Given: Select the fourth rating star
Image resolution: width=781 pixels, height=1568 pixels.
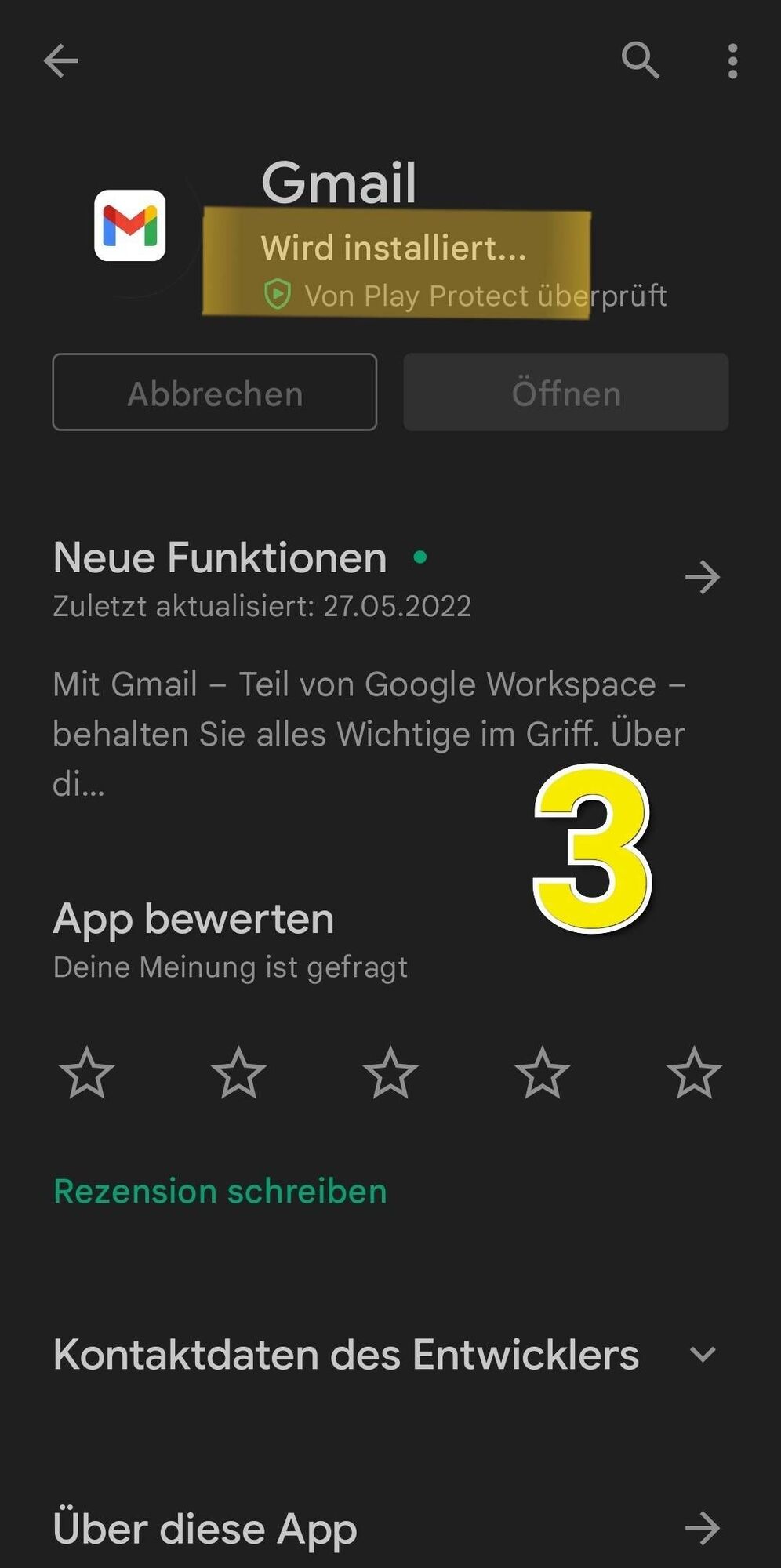Looking at the screenshot, I should pos(542,1073).
